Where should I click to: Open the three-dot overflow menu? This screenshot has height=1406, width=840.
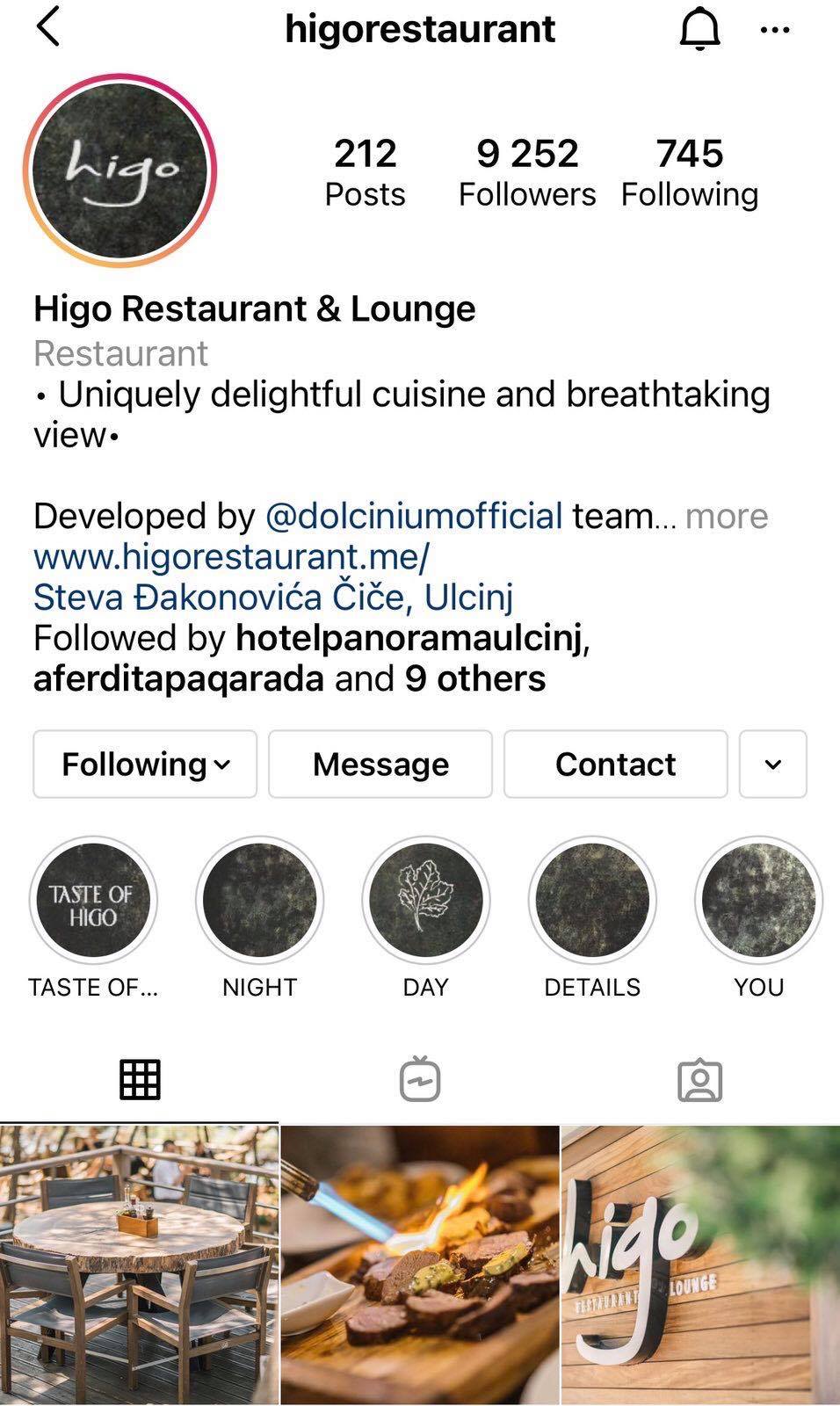[x=774, y=30]
